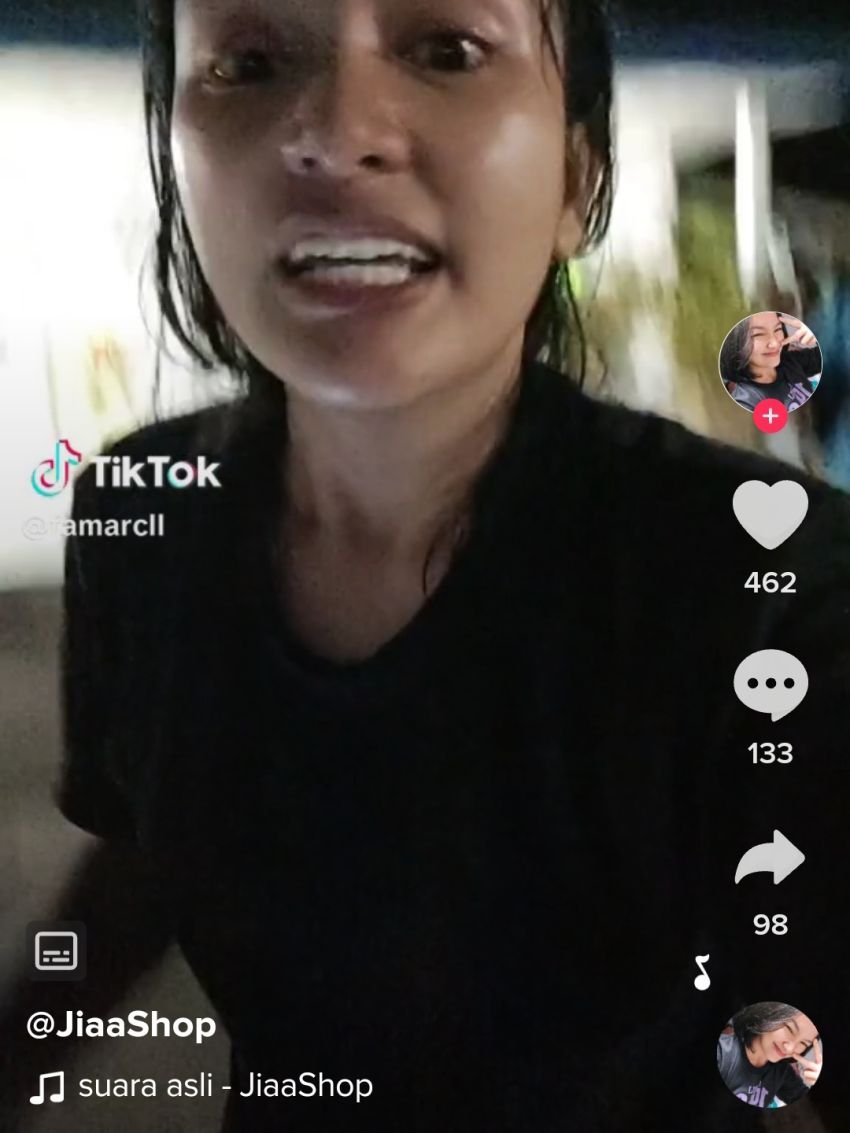Open the @JiaaShop profile
Viewport: 850px width, 1133px height.
click(121, 1025)
